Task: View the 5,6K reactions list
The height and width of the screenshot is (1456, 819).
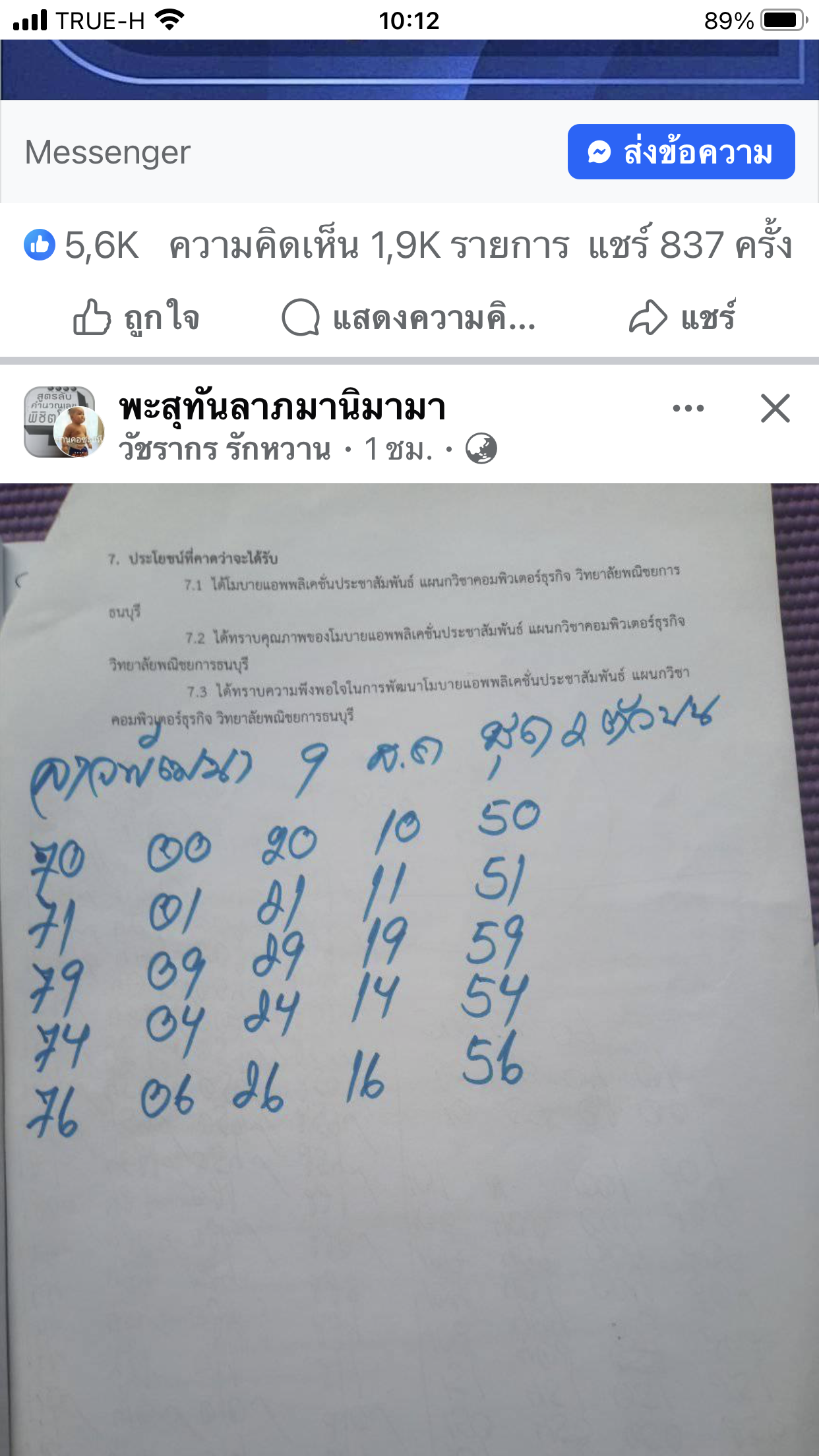Action: pyautogui.click(x=82, y=245)
